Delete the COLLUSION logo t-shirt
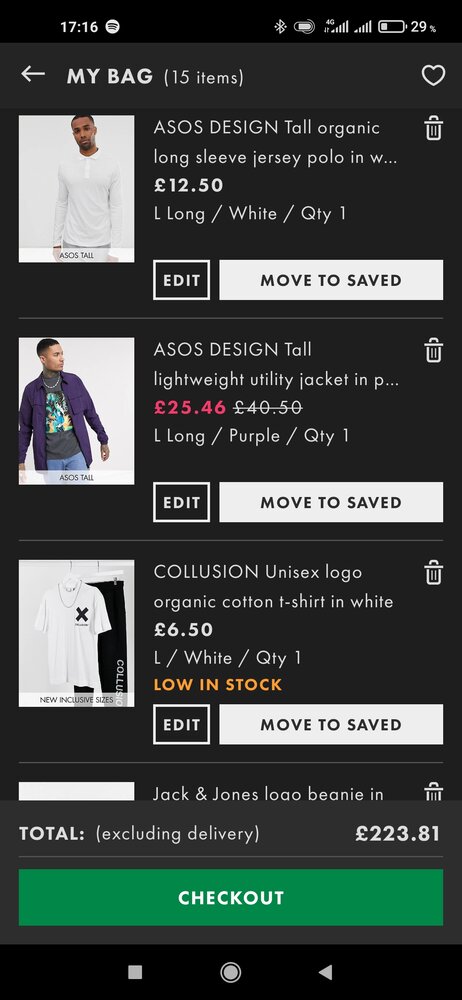The width and height of the screenshot is (462, 1000). (433, 572)
